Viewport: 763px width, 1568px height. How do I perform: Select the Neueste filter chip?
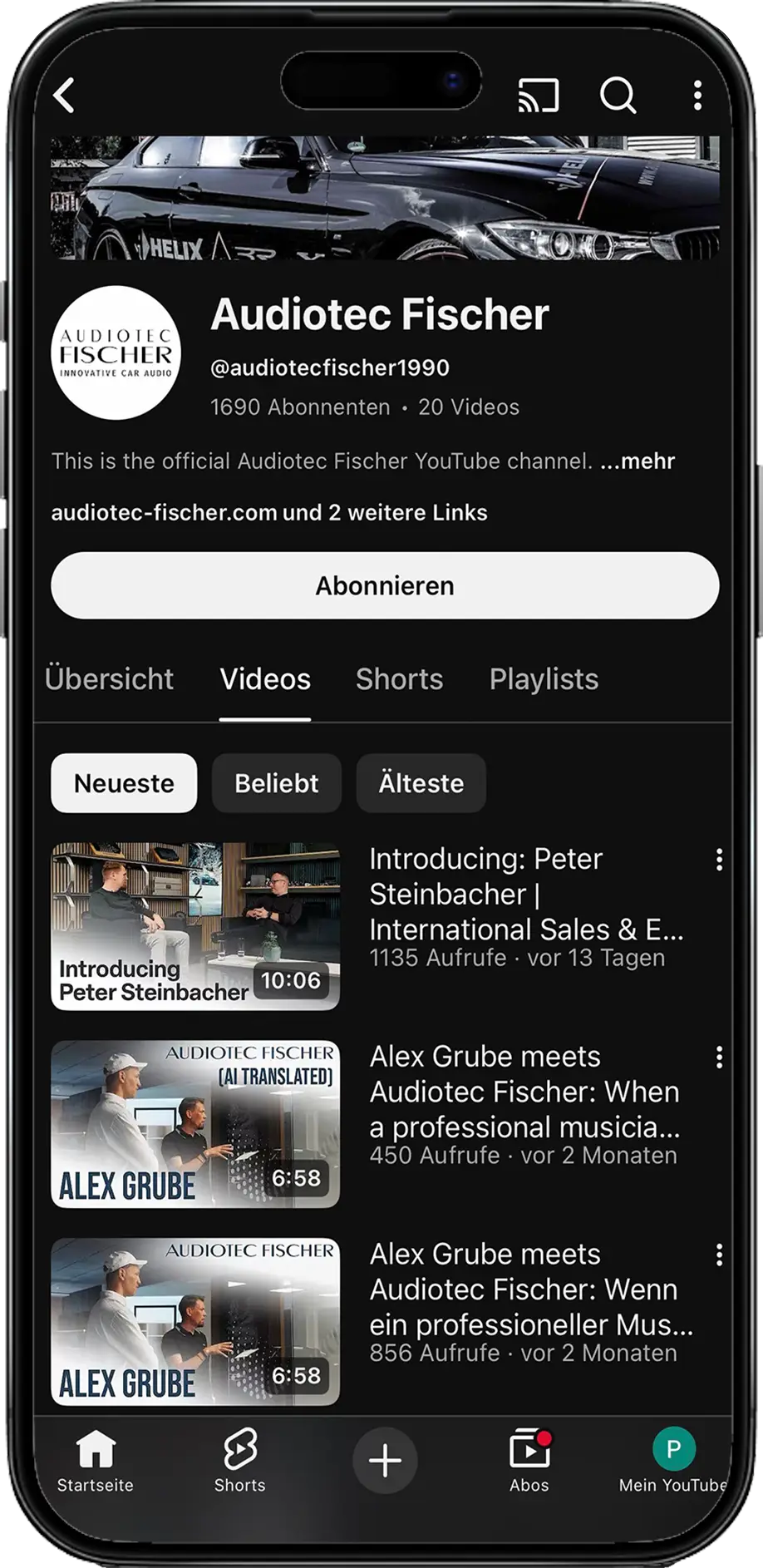[123, 782]
